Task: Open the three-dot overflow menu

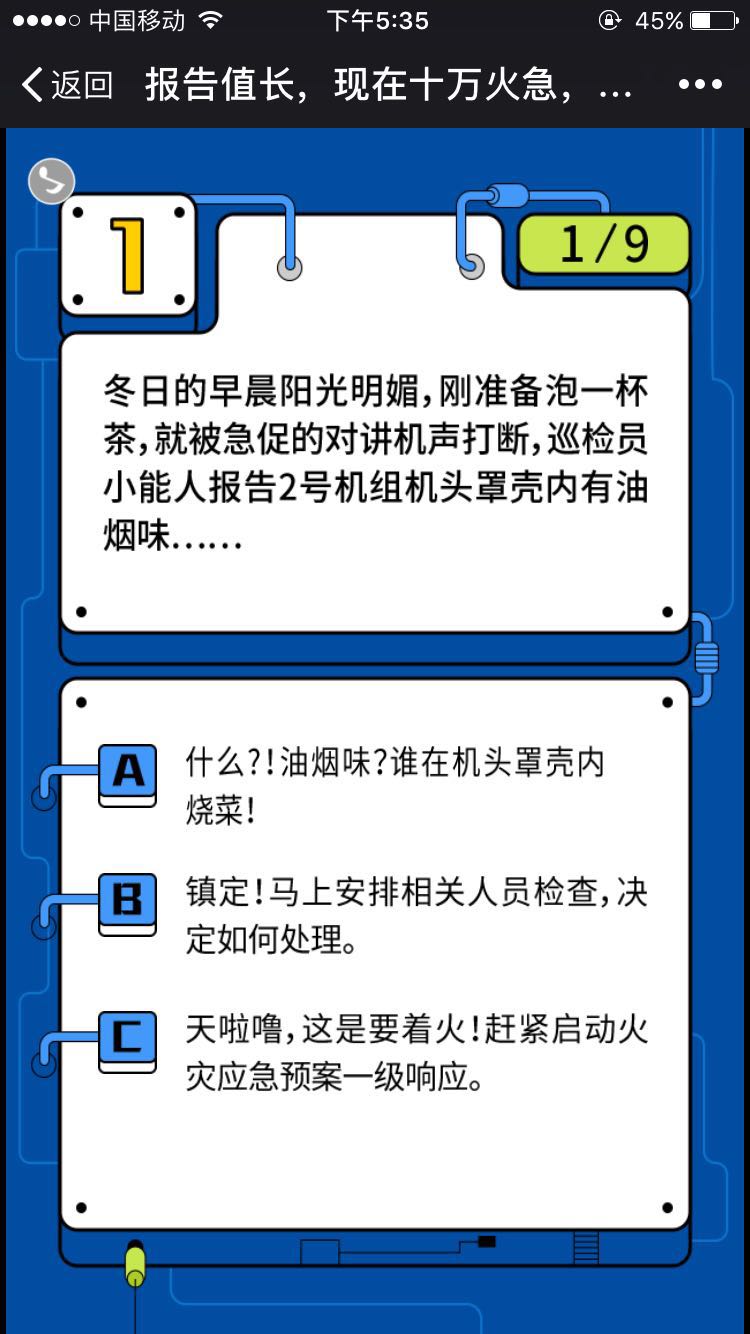Action: [x=700, y=85]
